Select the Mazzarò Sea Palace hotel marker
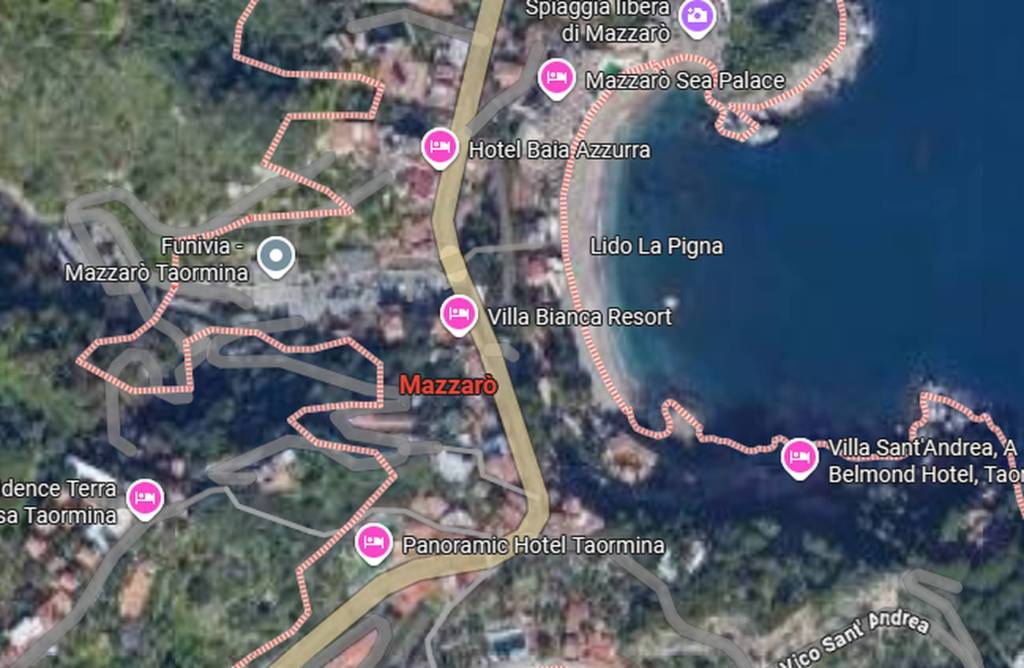 click(x=556, y=78)
